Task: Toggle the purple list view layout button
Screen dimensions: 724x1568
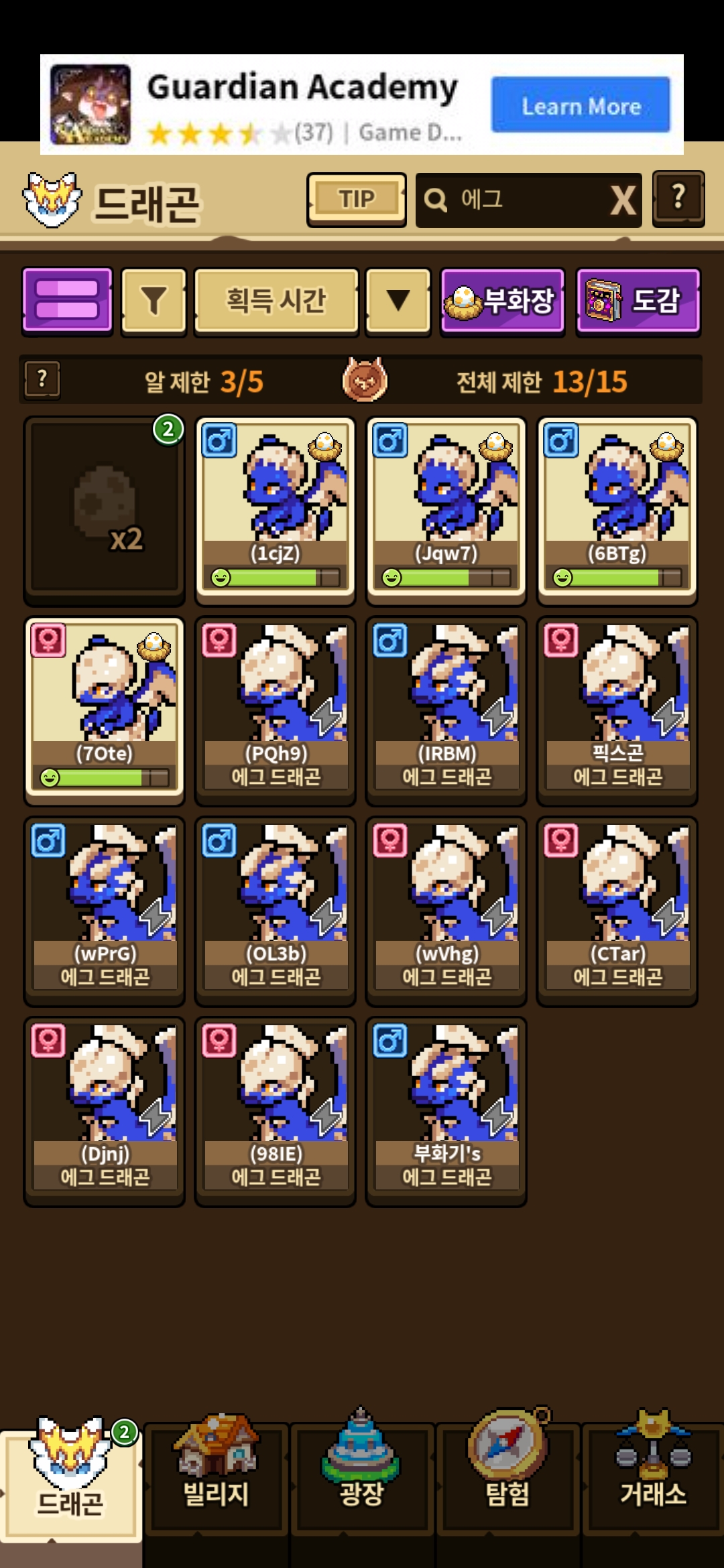Action: [67, 300]
